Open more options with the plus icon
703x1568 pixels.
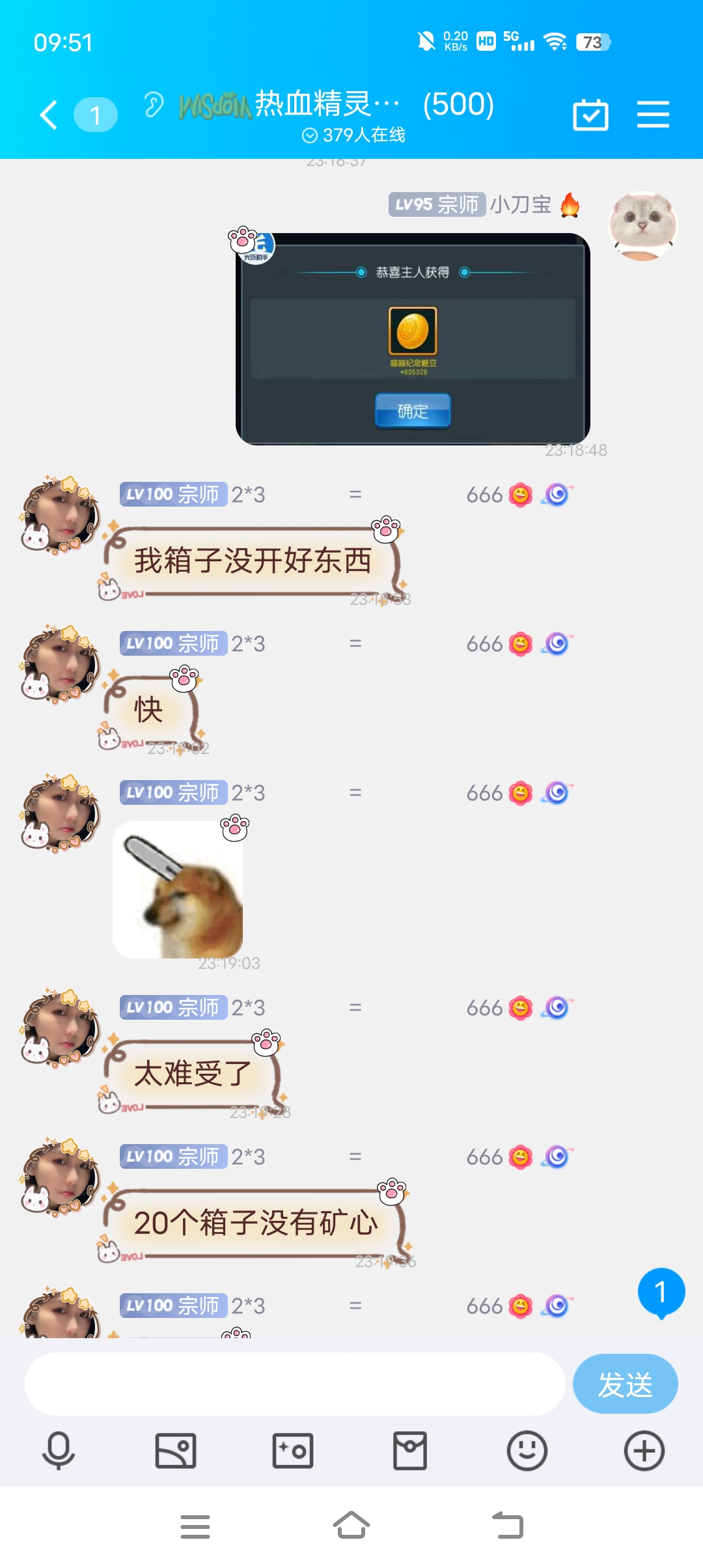(x=644, y=1451)
